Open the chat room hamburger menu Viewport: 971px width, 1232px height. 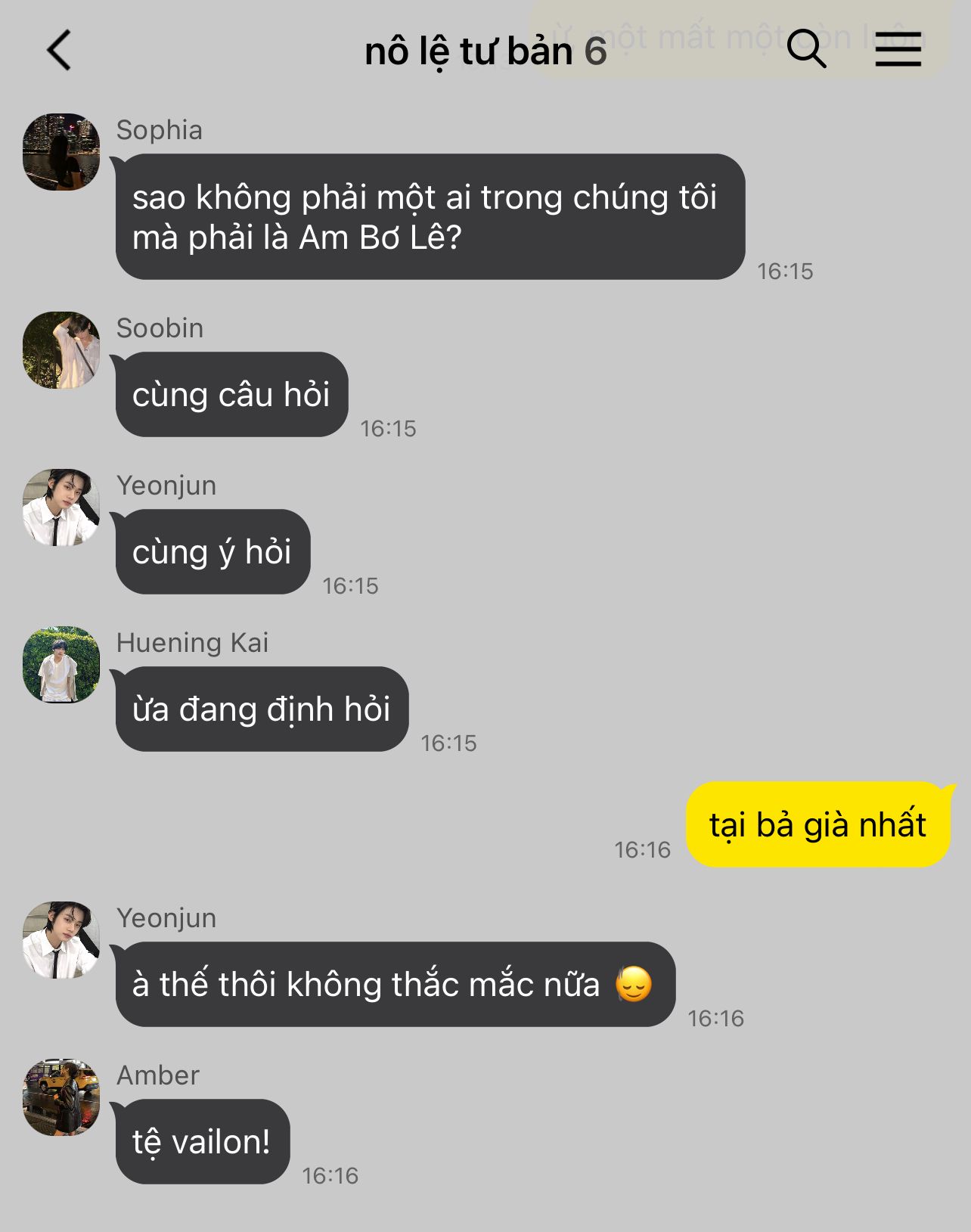[x=898, y=49]
